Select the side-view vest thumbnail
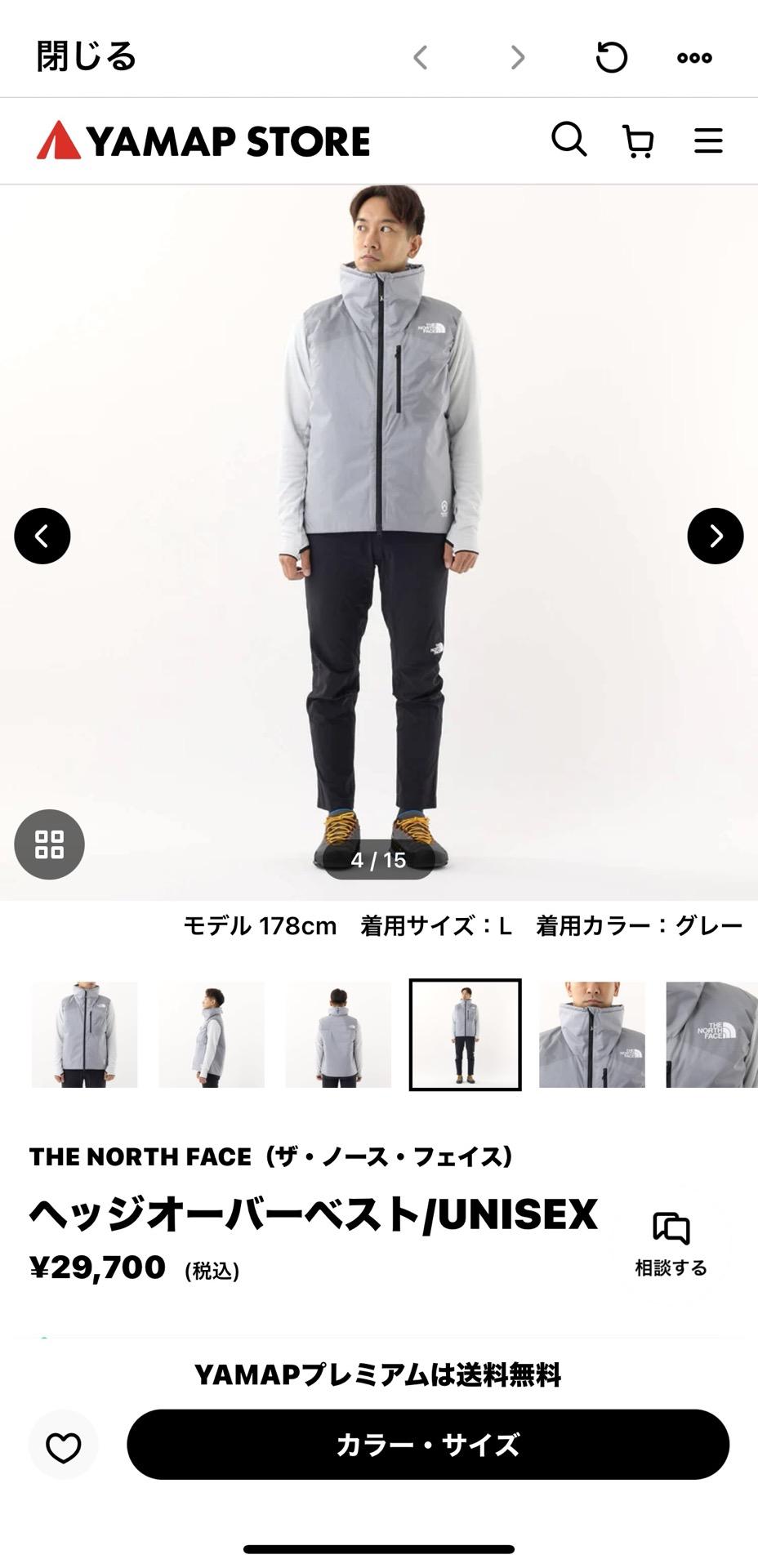 pyautogui.click(x=212, y=1035)
